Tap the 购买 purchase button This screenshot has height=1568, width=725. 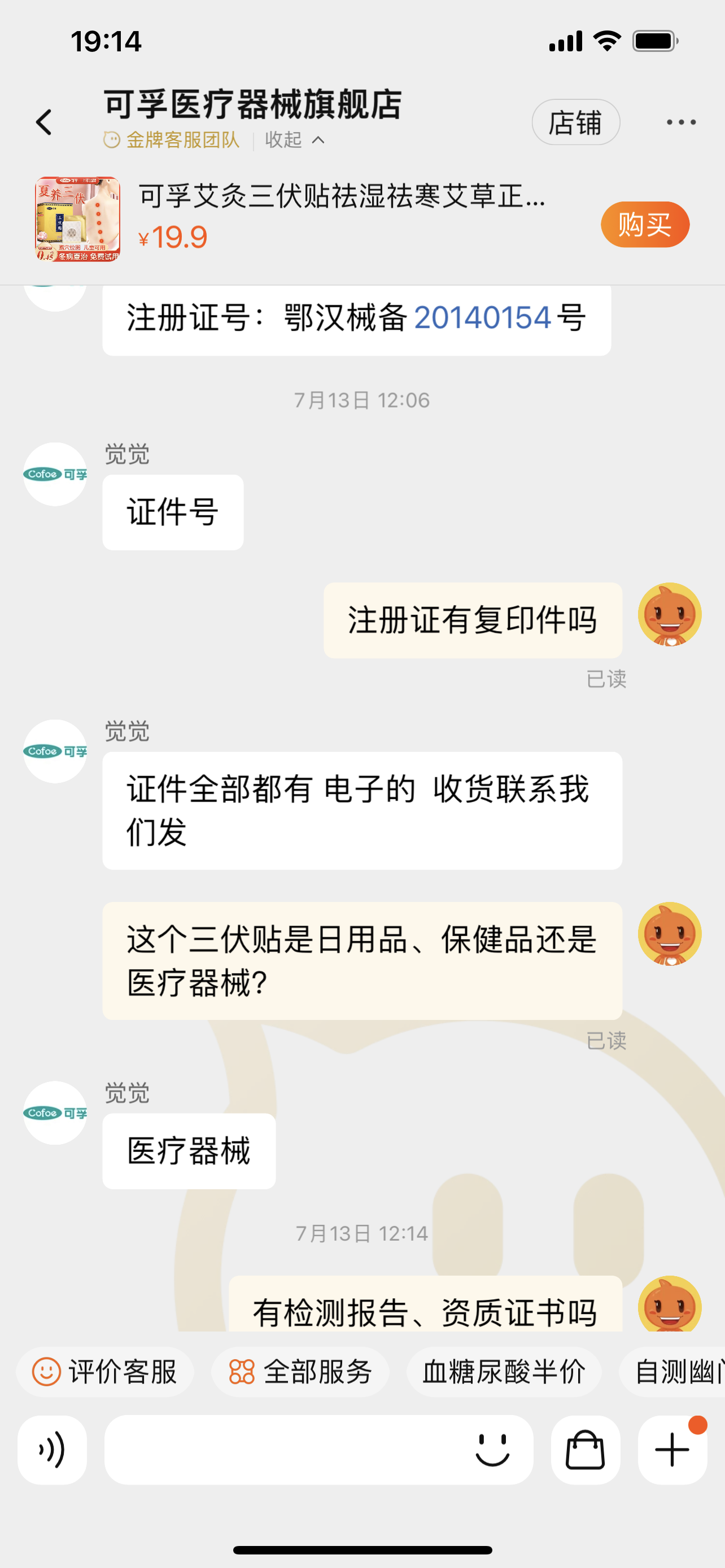[x=645, y=225]
